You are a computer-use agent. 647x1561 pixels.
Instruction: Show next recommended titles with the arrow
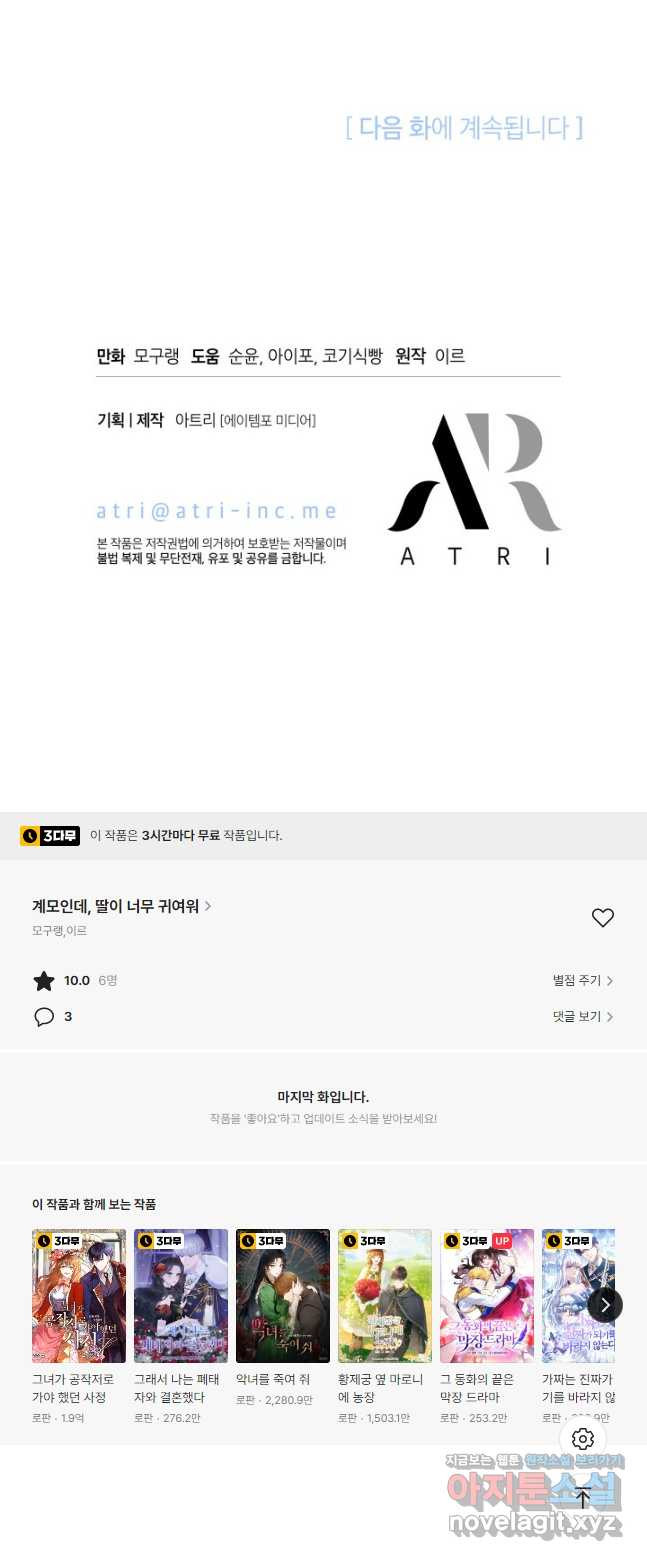pos(605,1304)
